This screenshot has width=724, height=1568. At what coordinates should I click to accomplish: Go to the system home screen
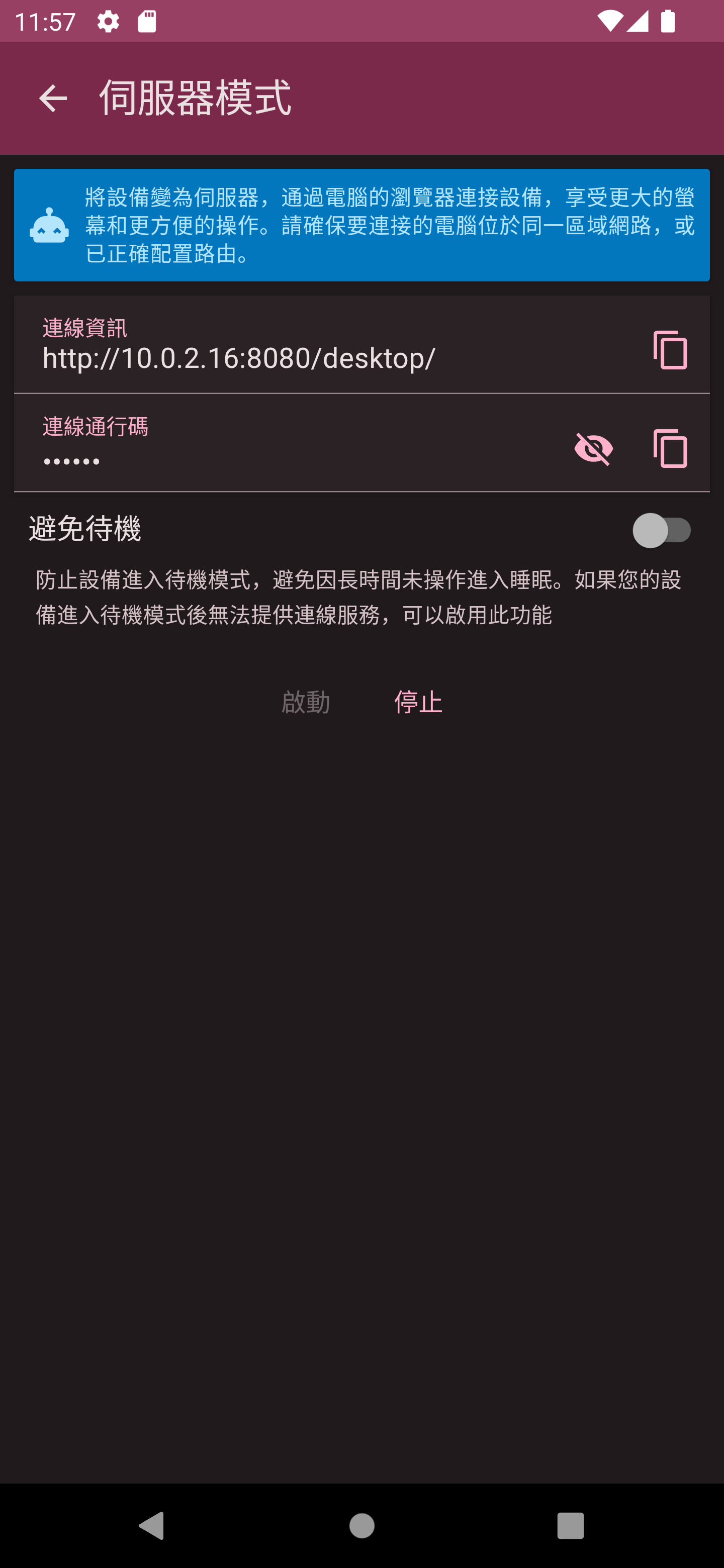pyautogui.click(x=361, y=1525)
